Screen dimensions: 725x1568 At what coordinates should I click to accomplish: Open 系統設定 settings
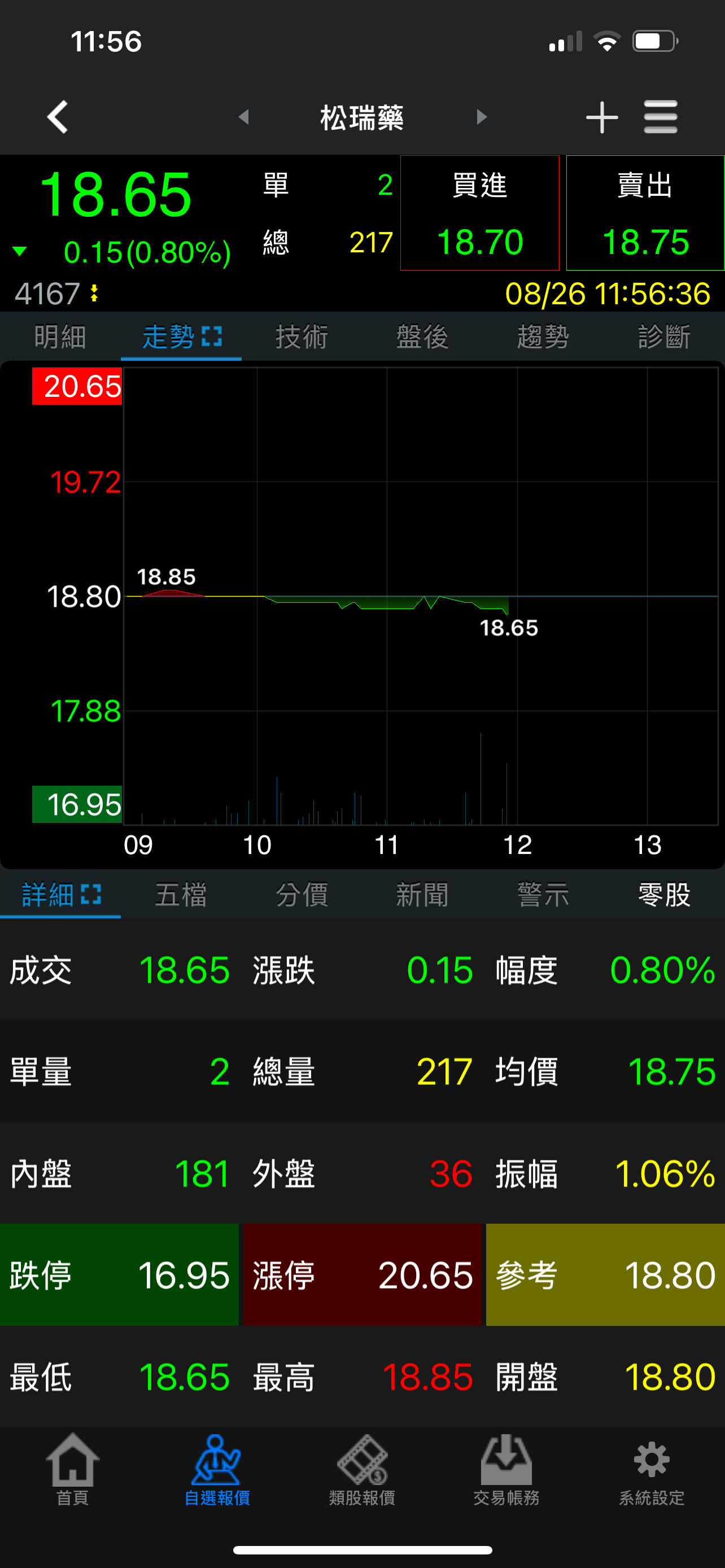pyautogui.click(x=652, y=1469)
